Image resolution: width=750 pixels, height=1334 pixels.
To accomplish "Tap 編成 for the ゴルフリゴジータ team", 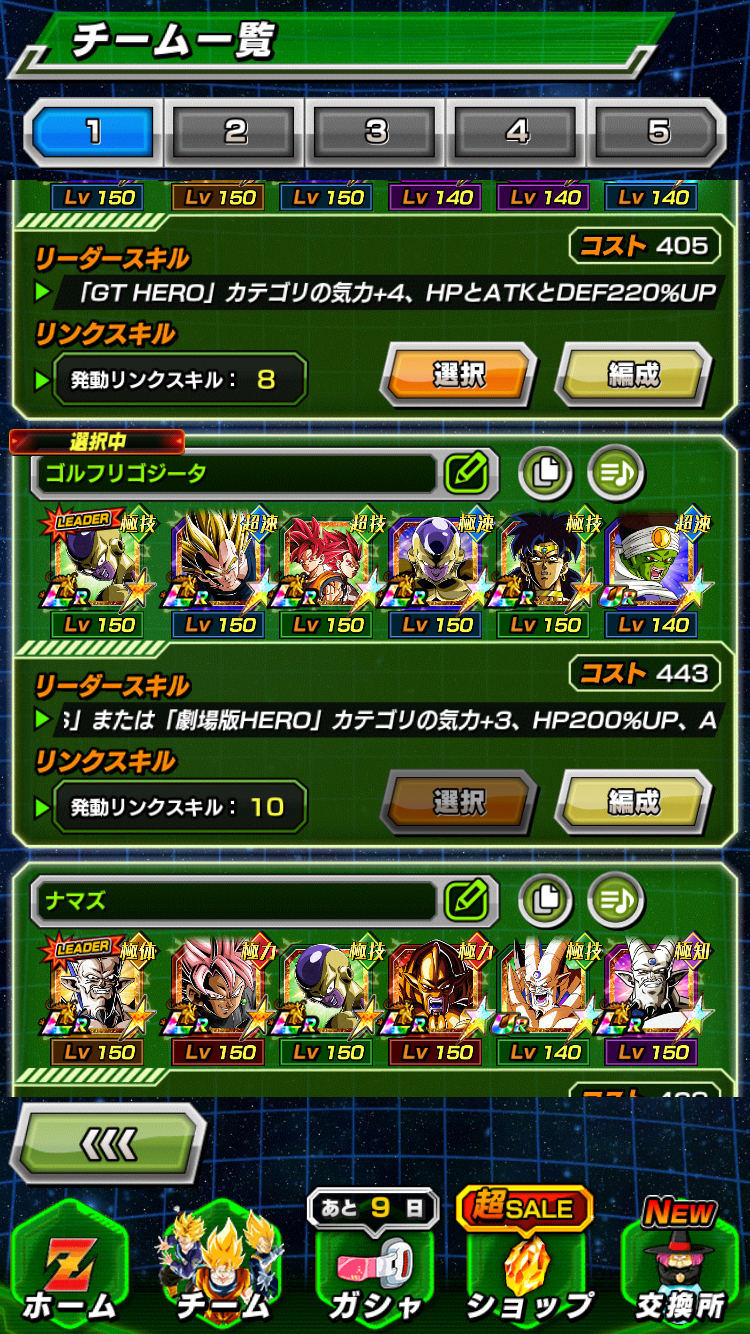I will click(x=633, y=802).
